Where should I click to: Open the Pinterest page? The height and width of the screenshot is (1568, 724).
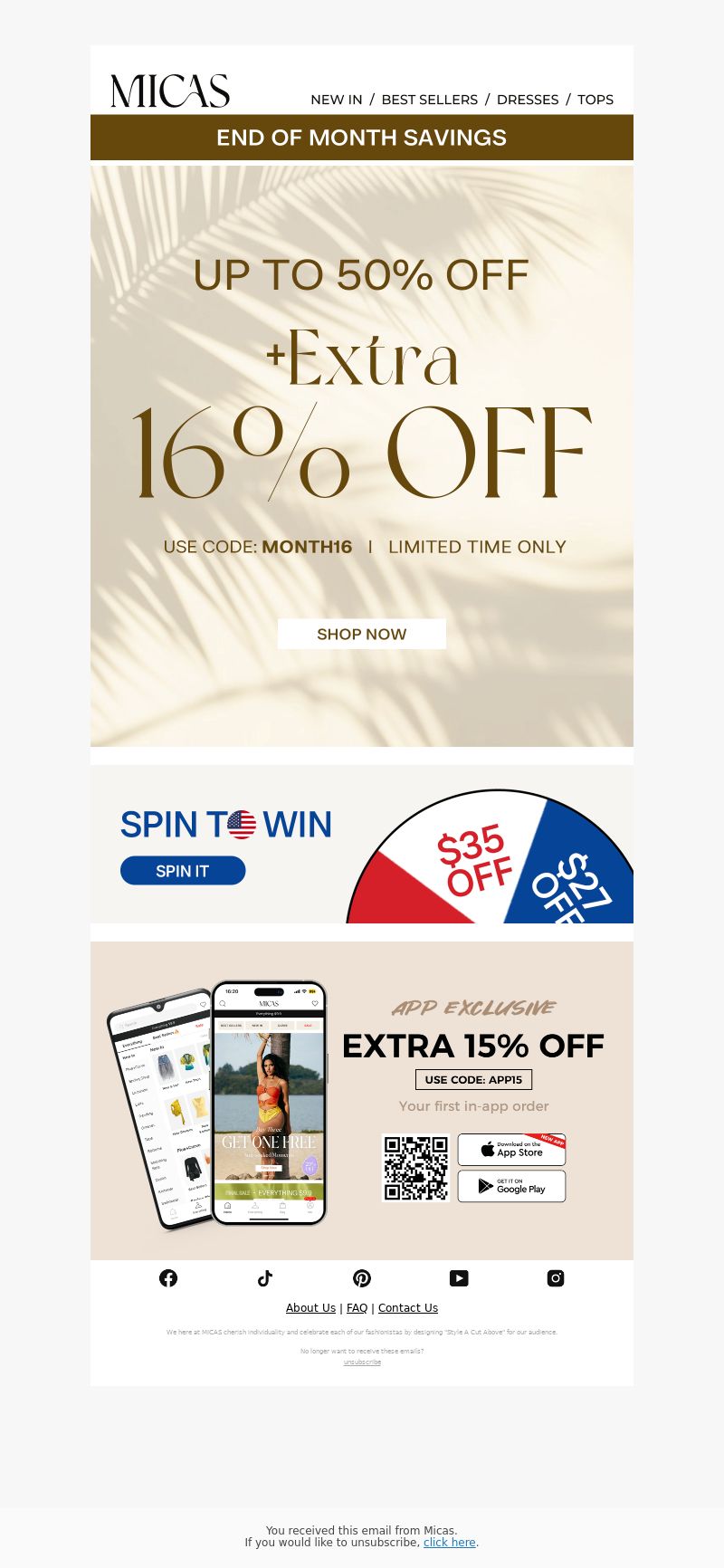coord(362,1278)
